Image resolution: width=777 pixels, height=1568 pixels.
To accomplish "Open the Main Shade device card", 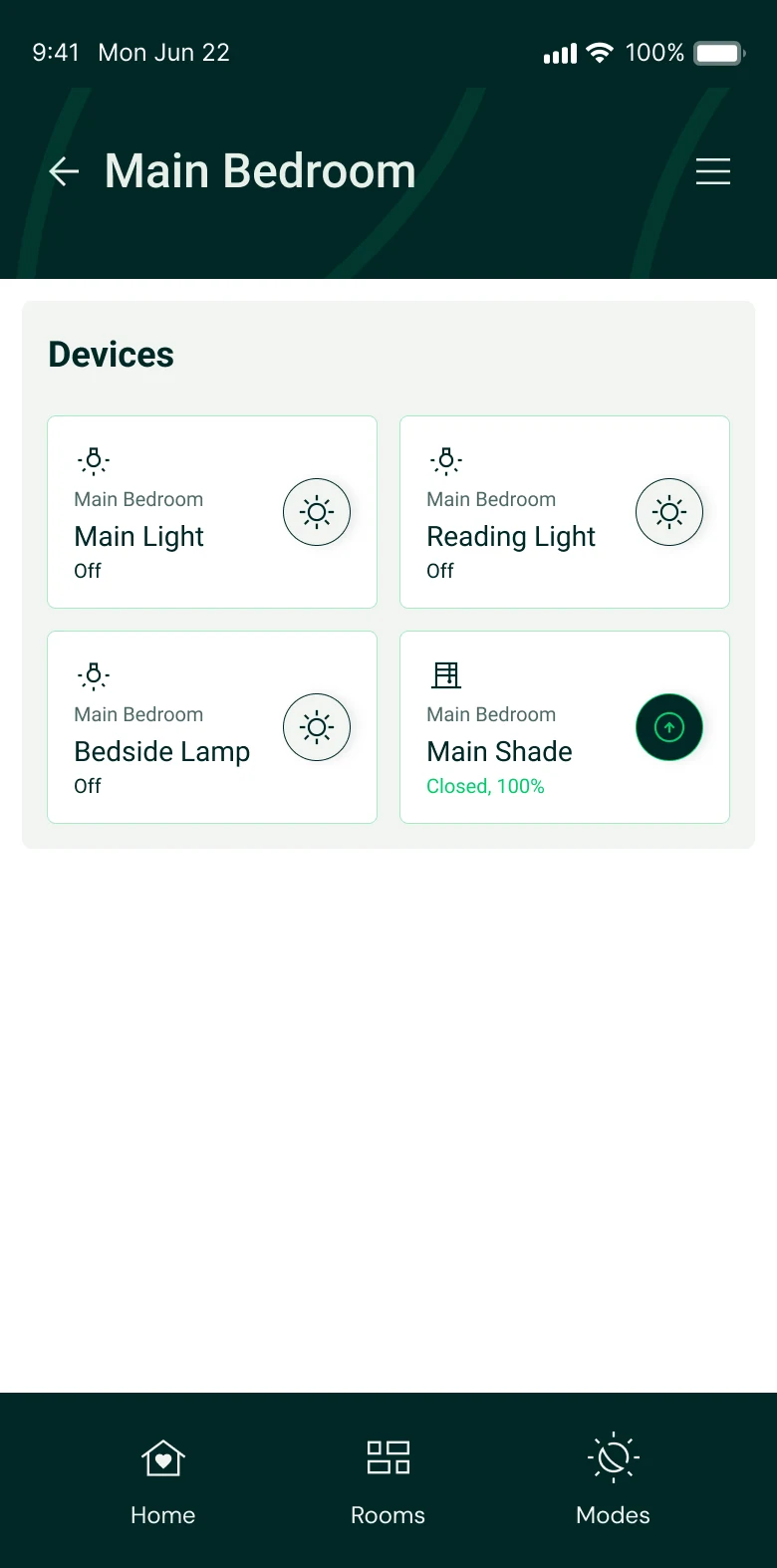I will click(565, 727).
